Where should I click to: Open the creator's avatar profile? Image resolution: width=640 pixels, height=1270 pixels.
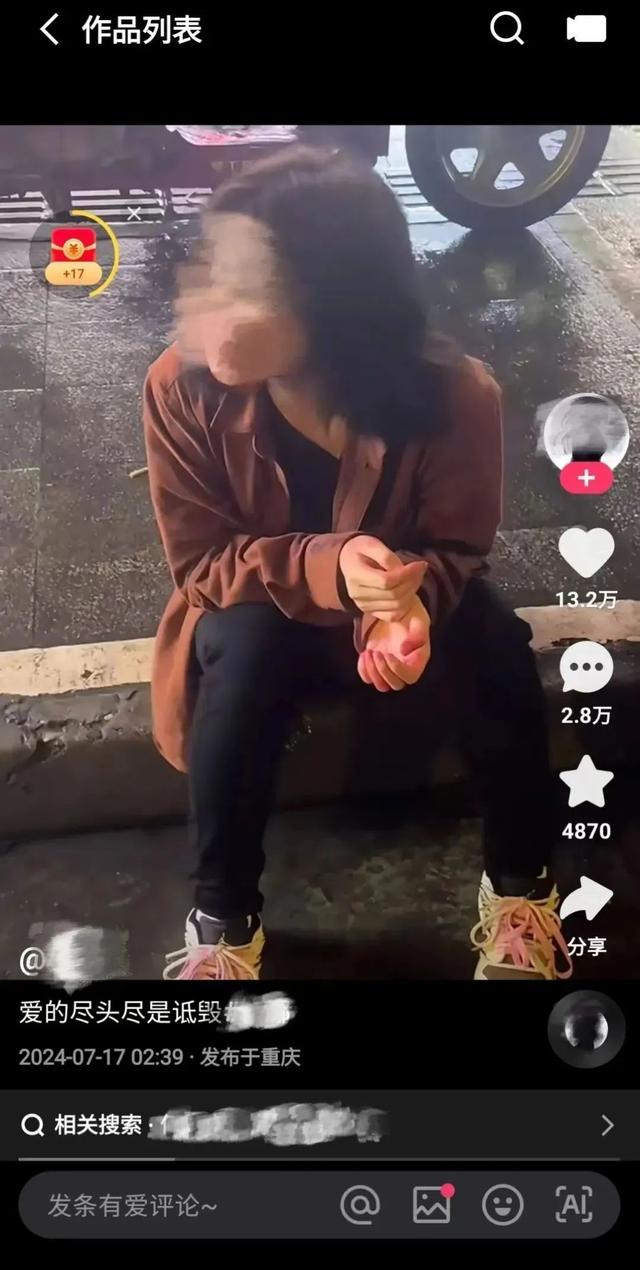pos(586,432)
